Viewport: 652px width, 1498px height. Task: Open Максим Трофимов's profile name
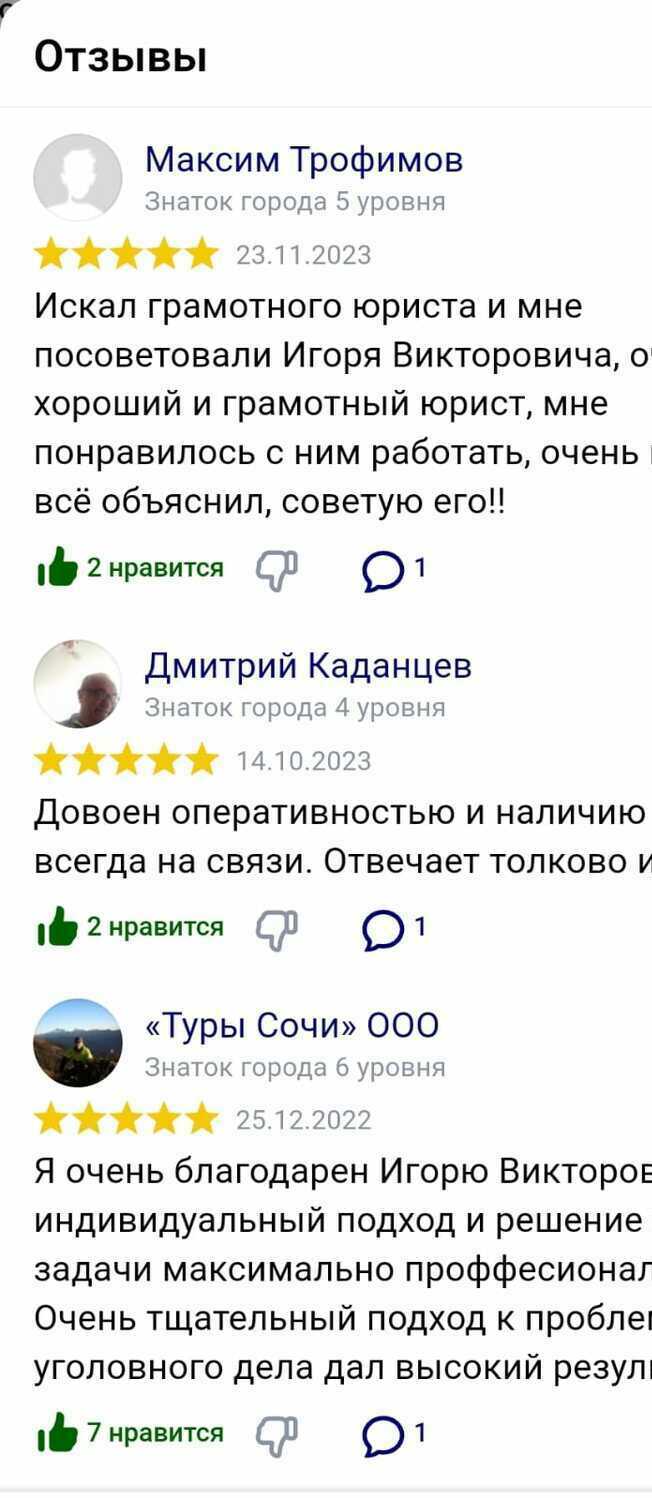click(304, 159)
